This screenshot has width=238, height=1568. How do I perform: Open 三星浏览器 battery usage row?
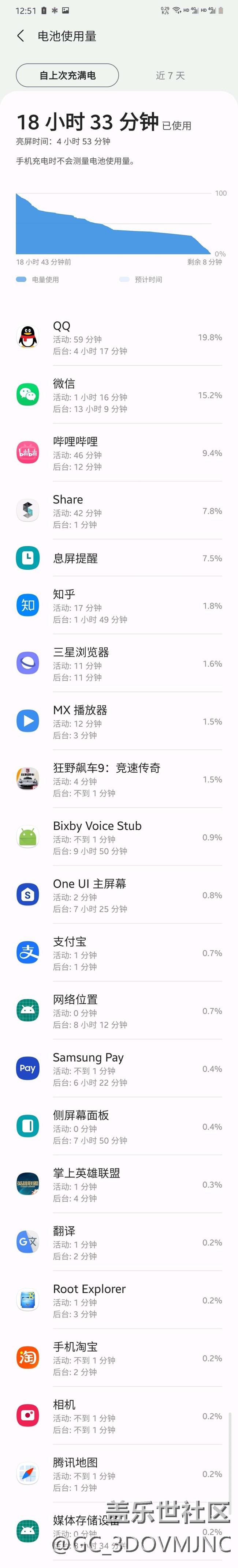(119, 663)
